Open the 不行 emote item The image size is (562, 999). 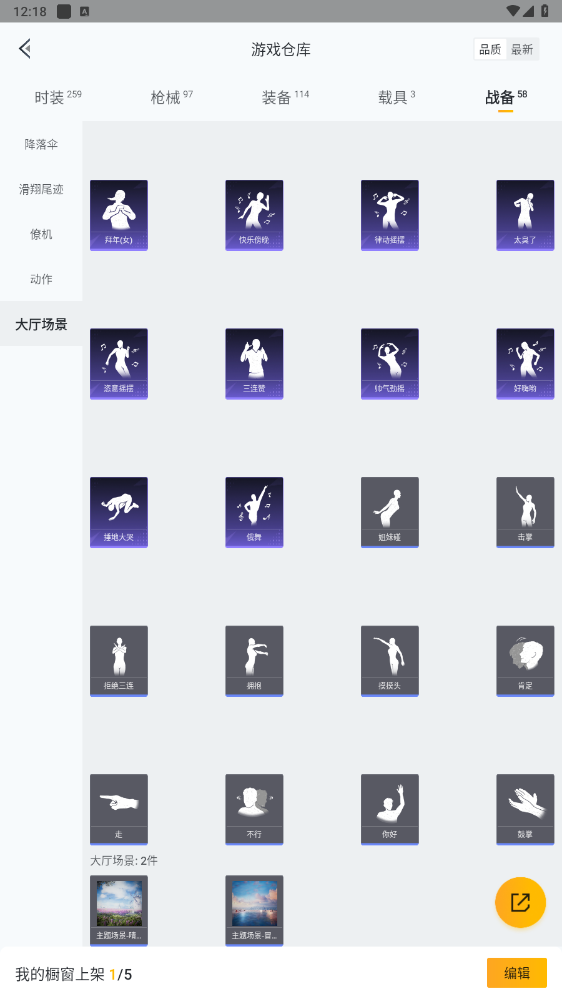pyautogui.click(x=254, y=809)
